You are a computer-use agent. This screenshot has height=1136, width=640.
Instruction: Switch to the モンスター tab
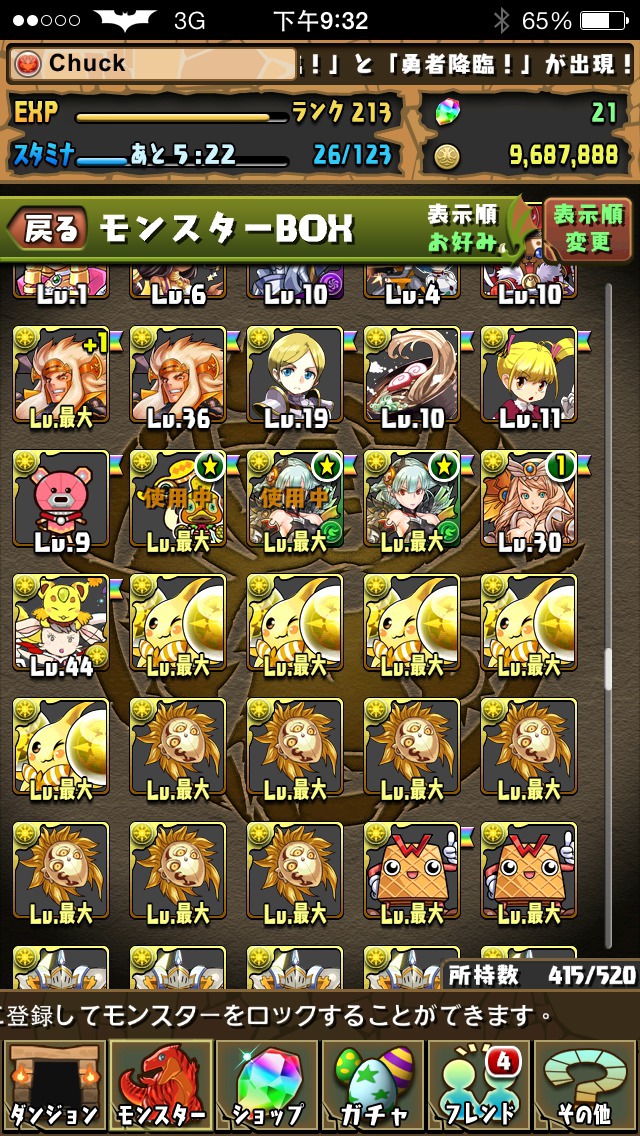(x=161, y=1085)
